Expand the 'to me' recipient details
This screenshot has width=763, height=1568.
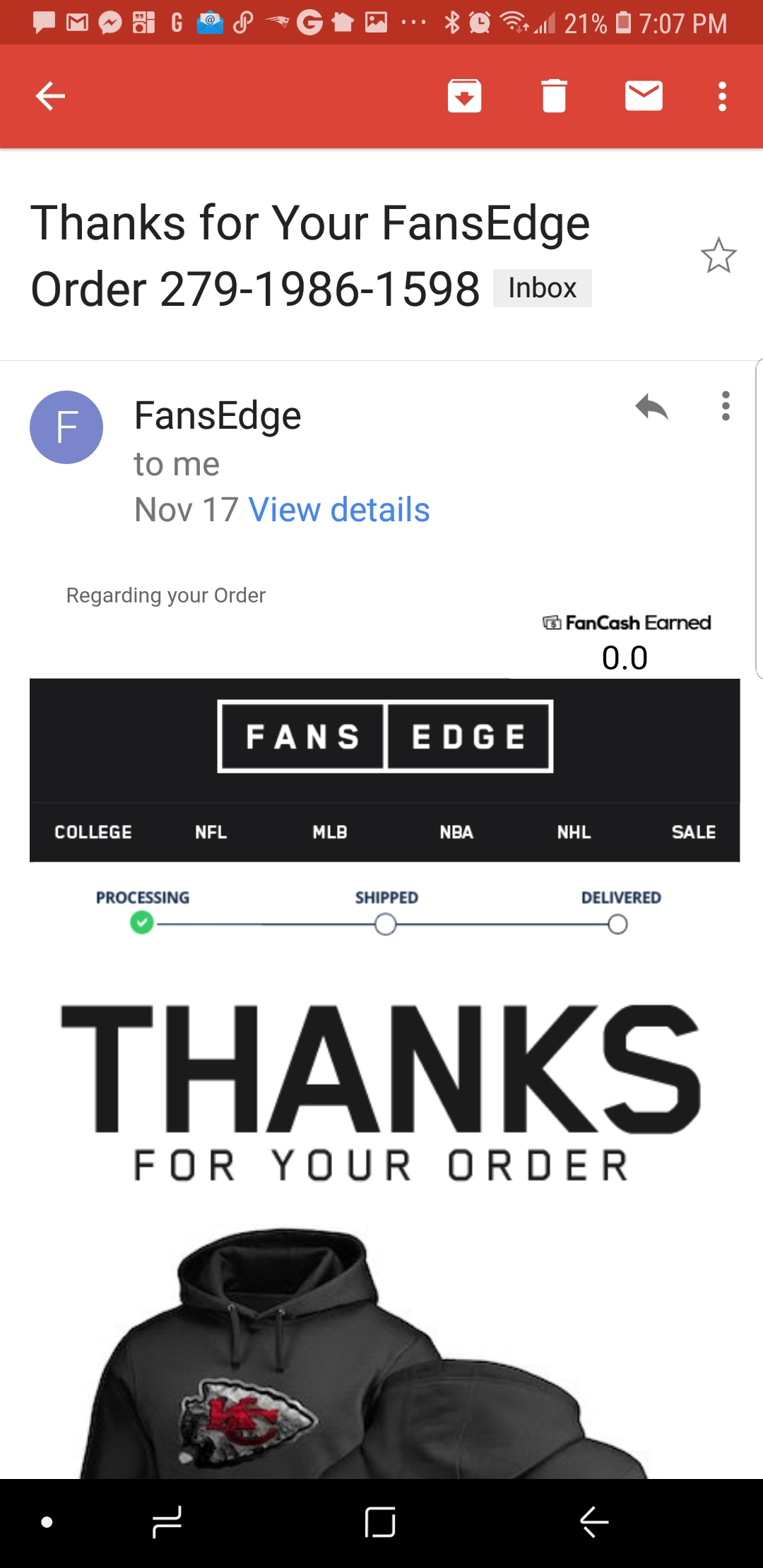point(175,464)
